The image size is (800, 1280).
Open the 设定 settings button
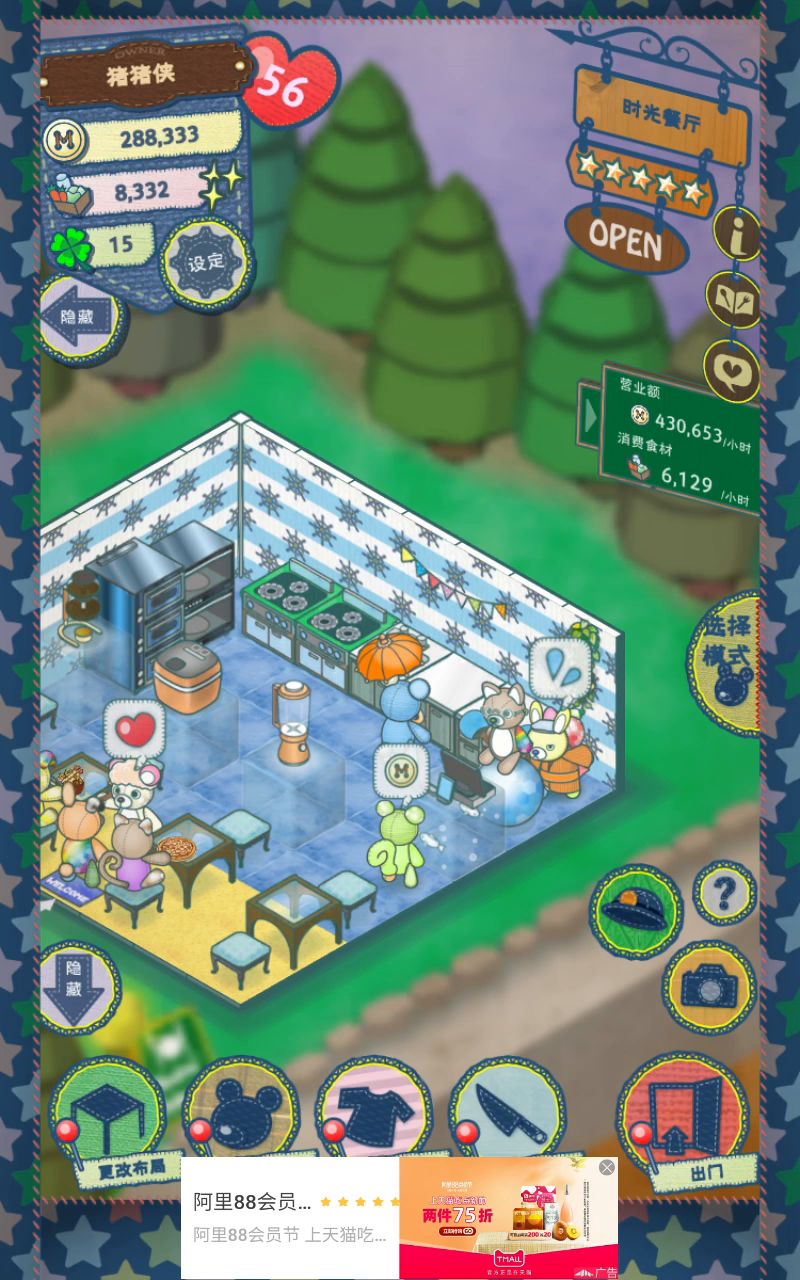click(x=207, y=263)
